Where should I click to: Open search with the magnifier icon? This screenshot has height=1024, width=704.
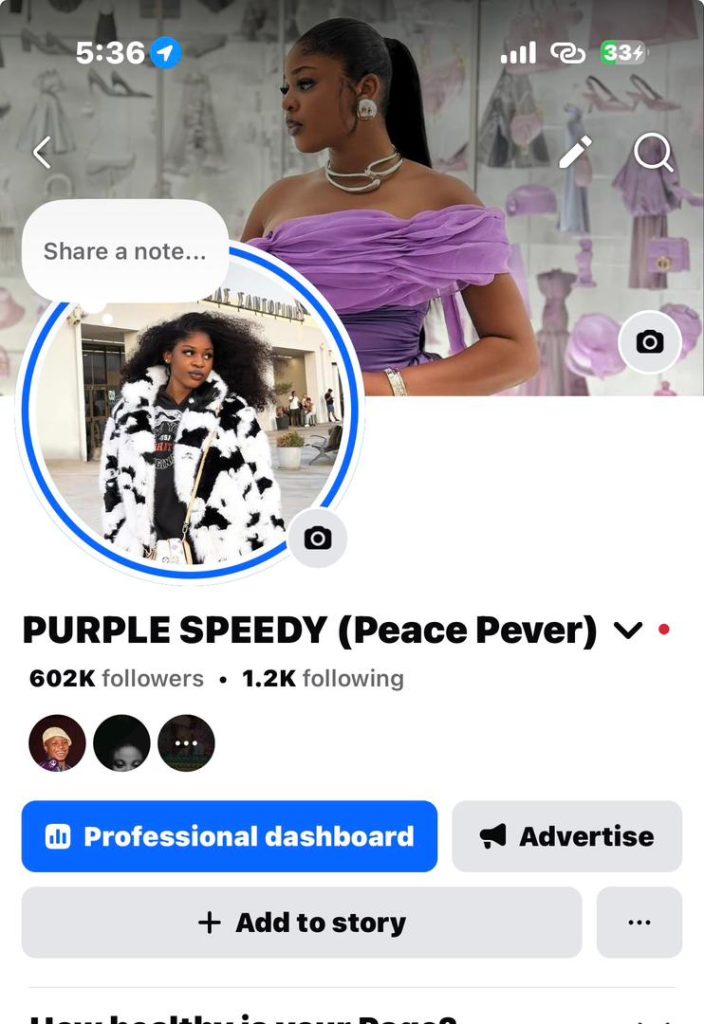point(653,153)
